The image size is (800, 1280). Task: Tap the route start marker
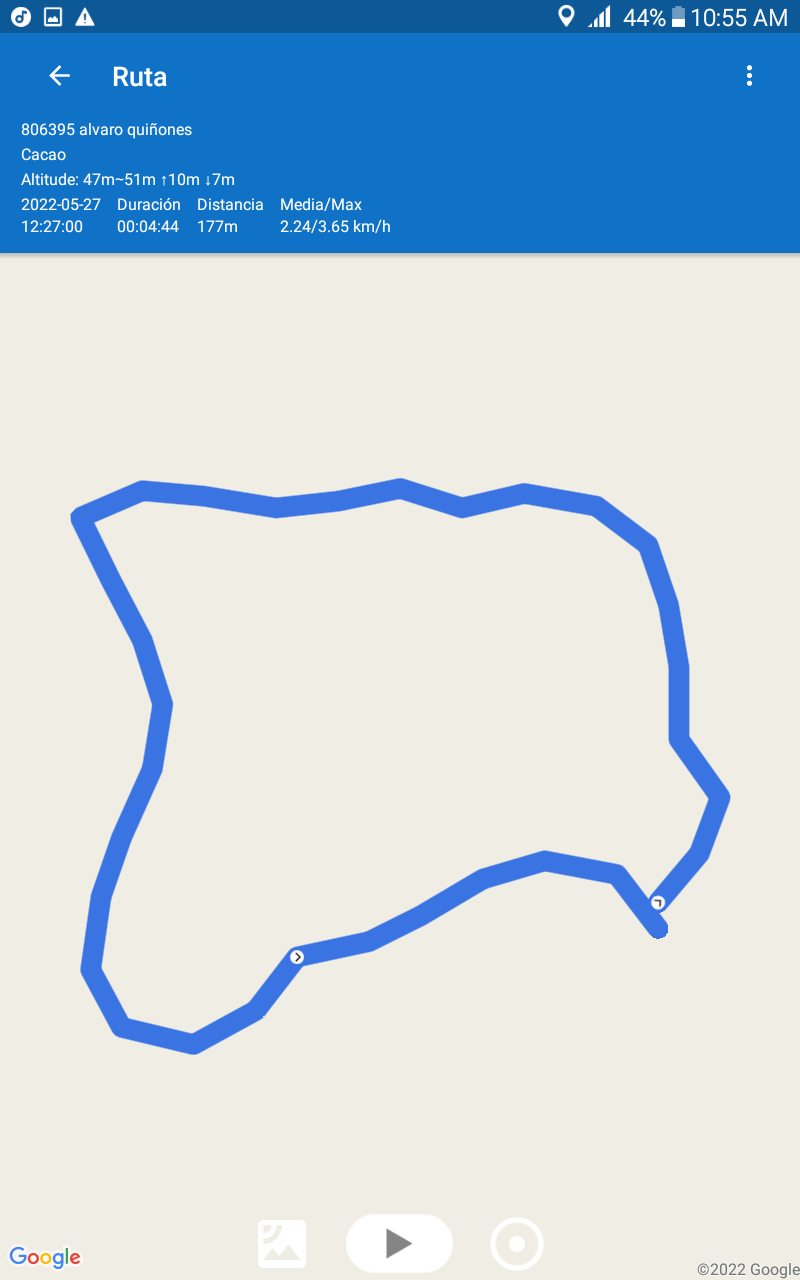[297, 957]
